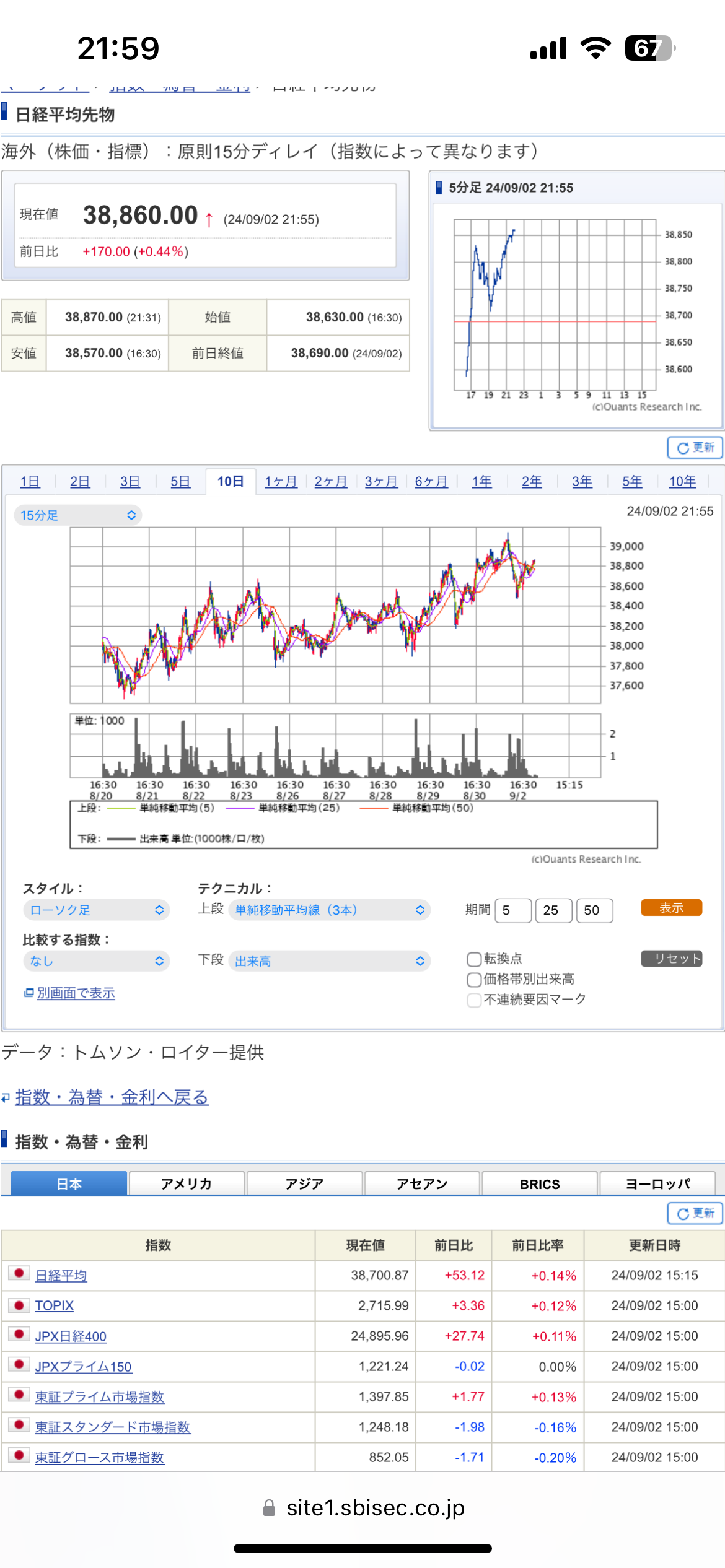Open 別画面で表示 link
The width and height of the screenshot is (725, 1568).
coord(76,993)
